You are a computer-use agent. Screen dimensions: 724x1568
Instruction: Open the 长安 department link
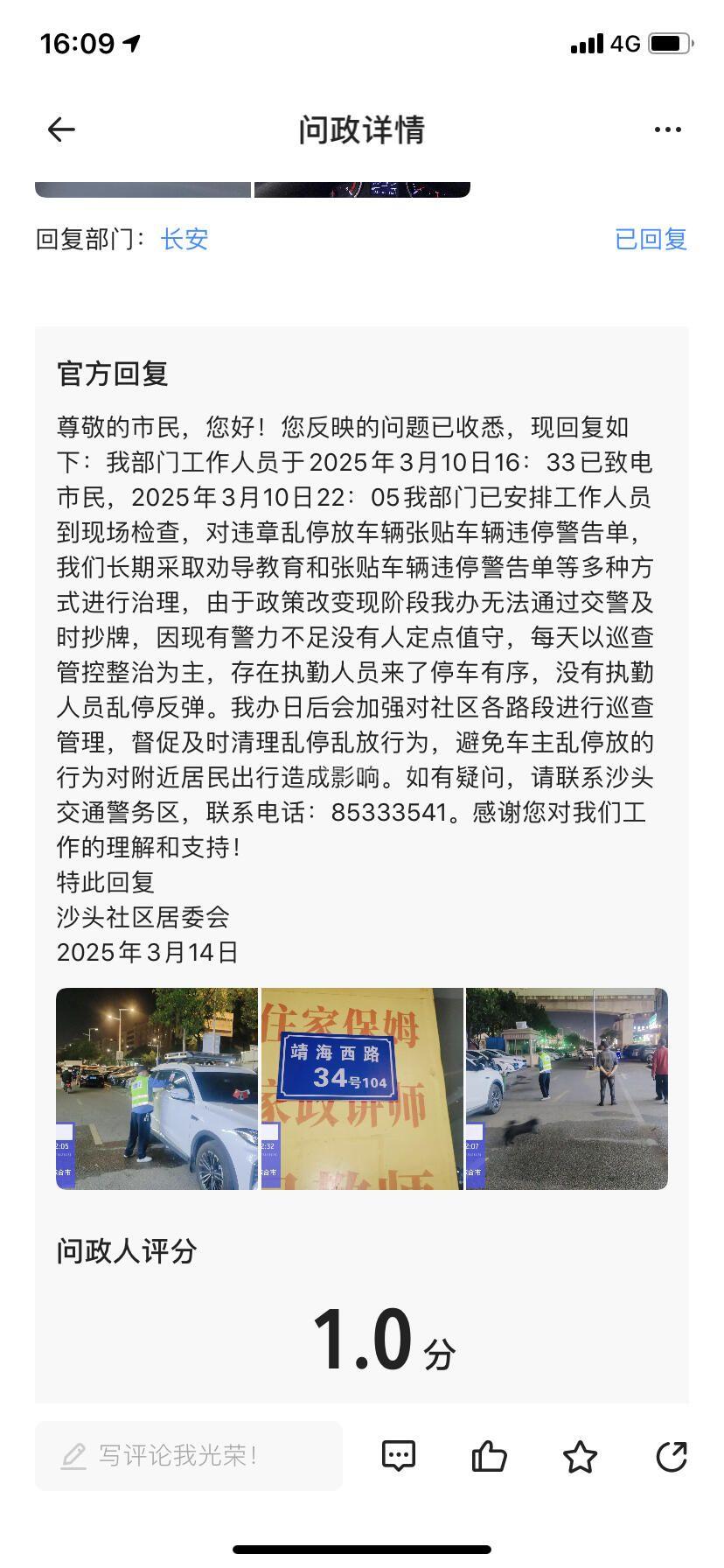[184, 239]
